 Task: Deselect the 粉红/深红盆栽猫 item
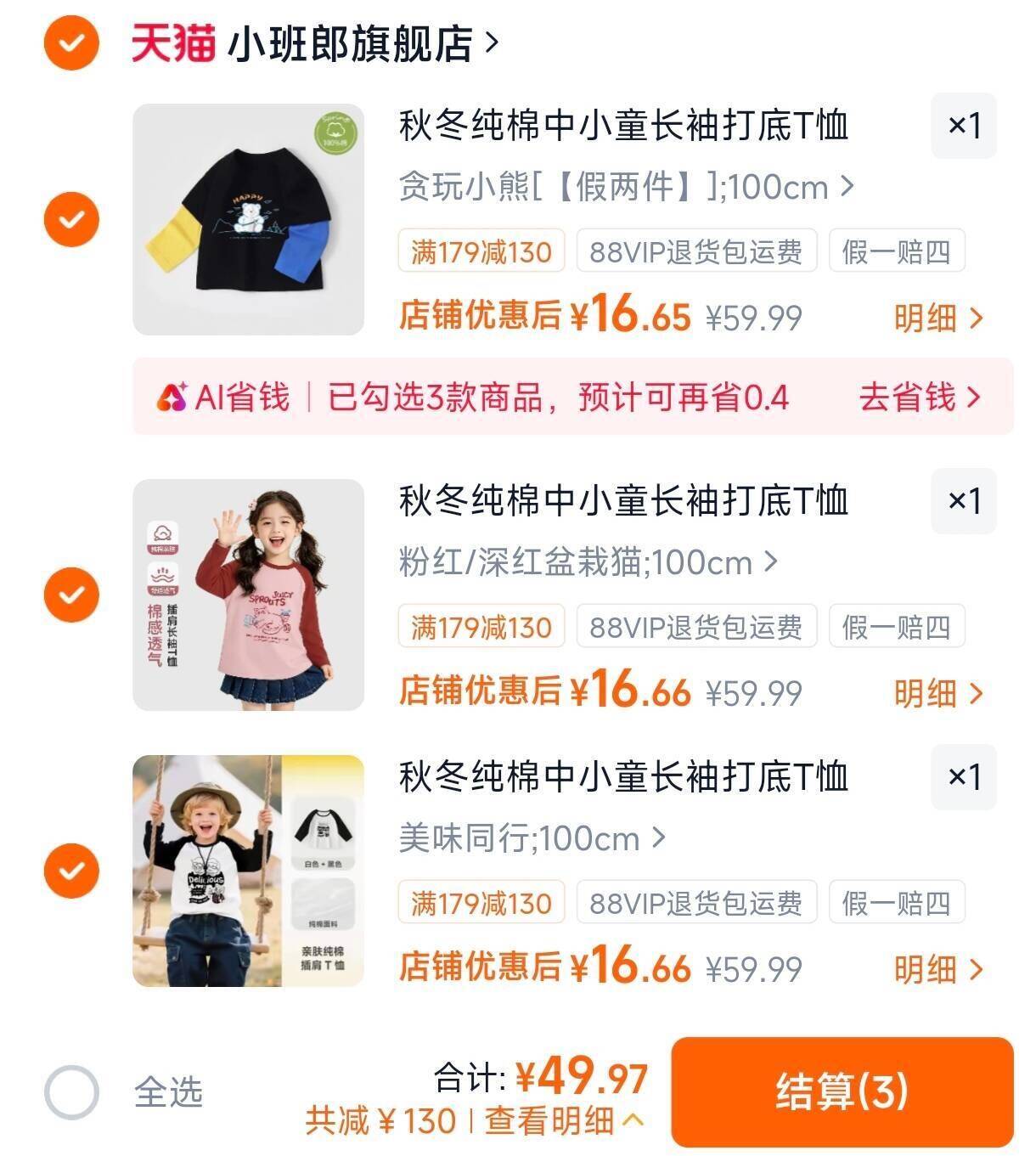point(71,595)
